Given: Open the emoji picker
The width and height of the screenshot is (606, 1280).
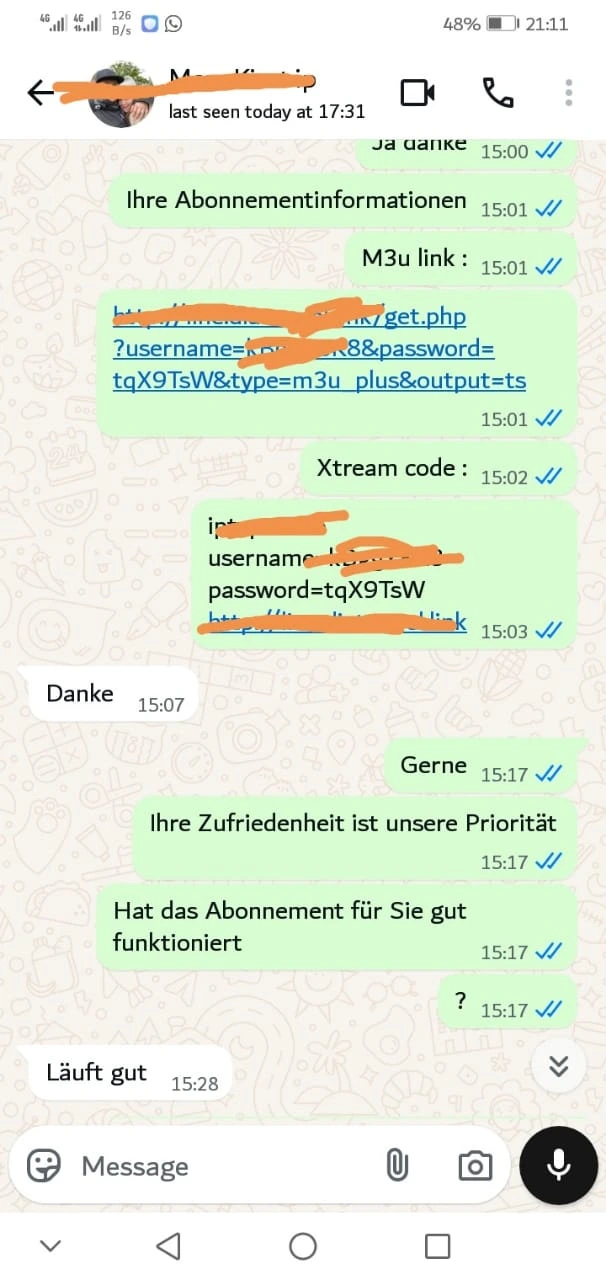Looking at the screenshot, I should pos(43,1166).
